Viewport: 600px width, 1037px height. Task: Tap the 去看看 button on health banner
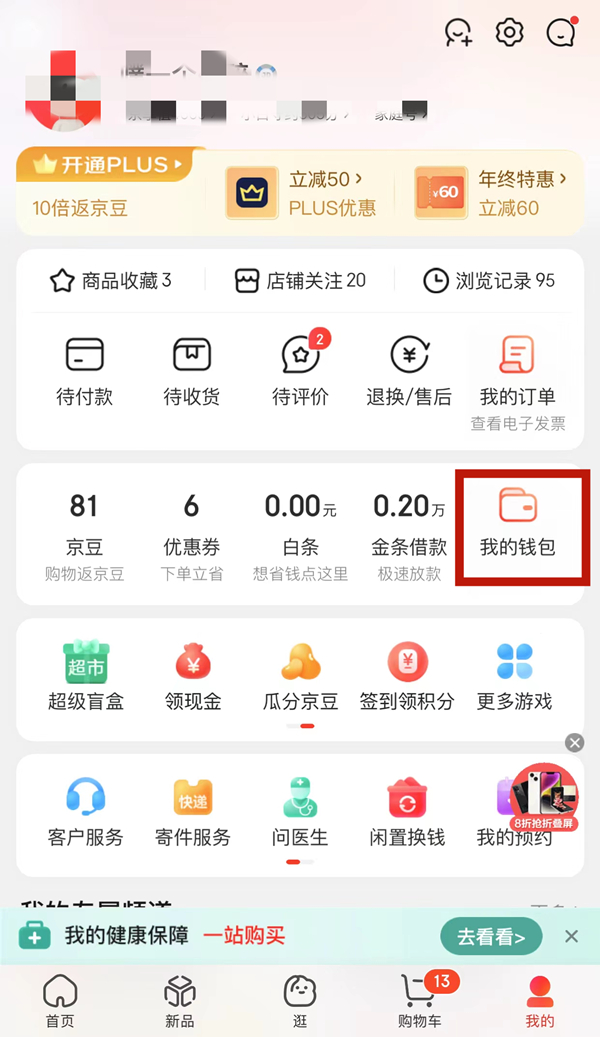click(x=491, y=937)
